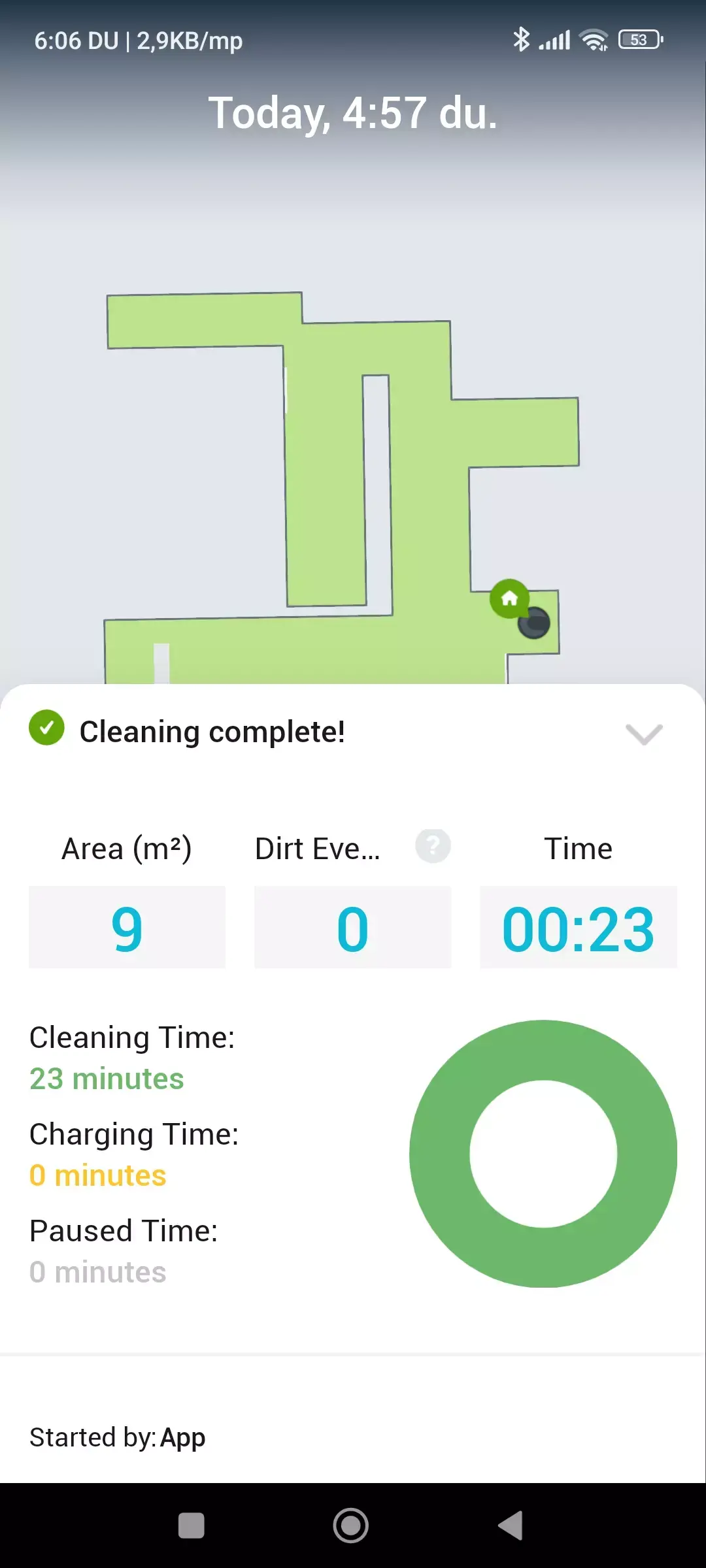Open the Dirt Events help question mark
Screen dimensions: 706x1568
click(433, 846)
